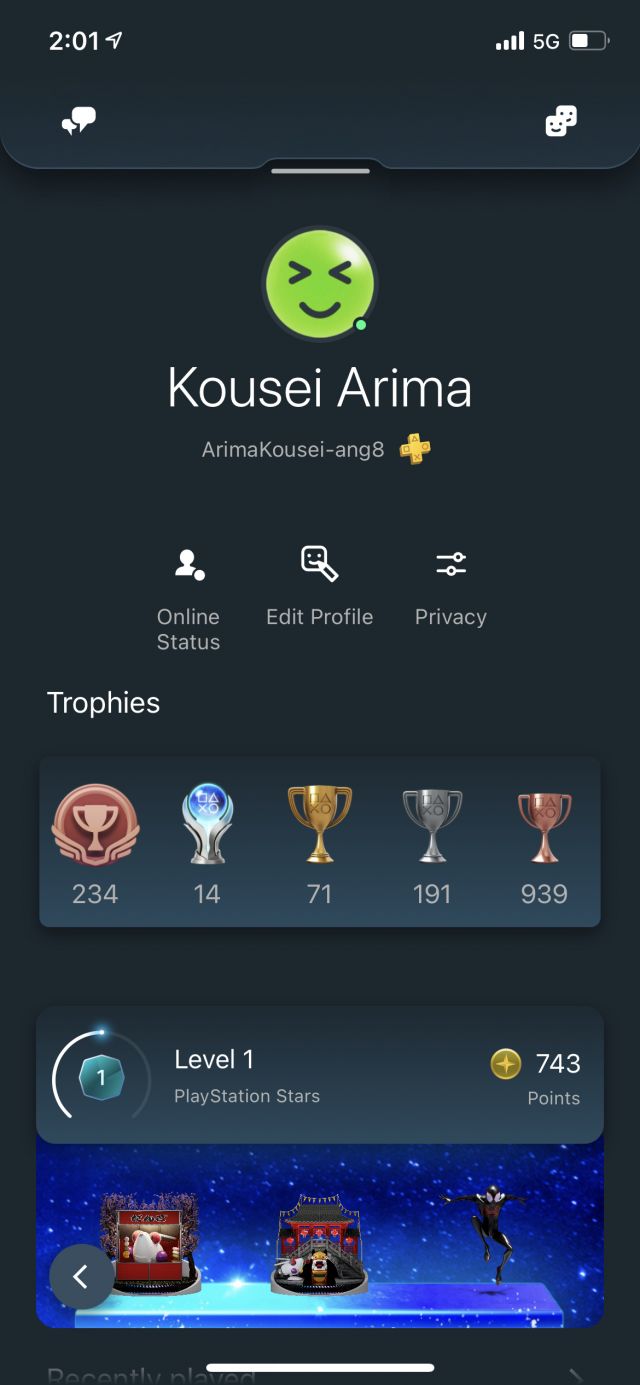Viewport: 640px width, 1385px height.
Task: Open the chat messages icon
Action: pyautogui.click(x=78, y=122)
